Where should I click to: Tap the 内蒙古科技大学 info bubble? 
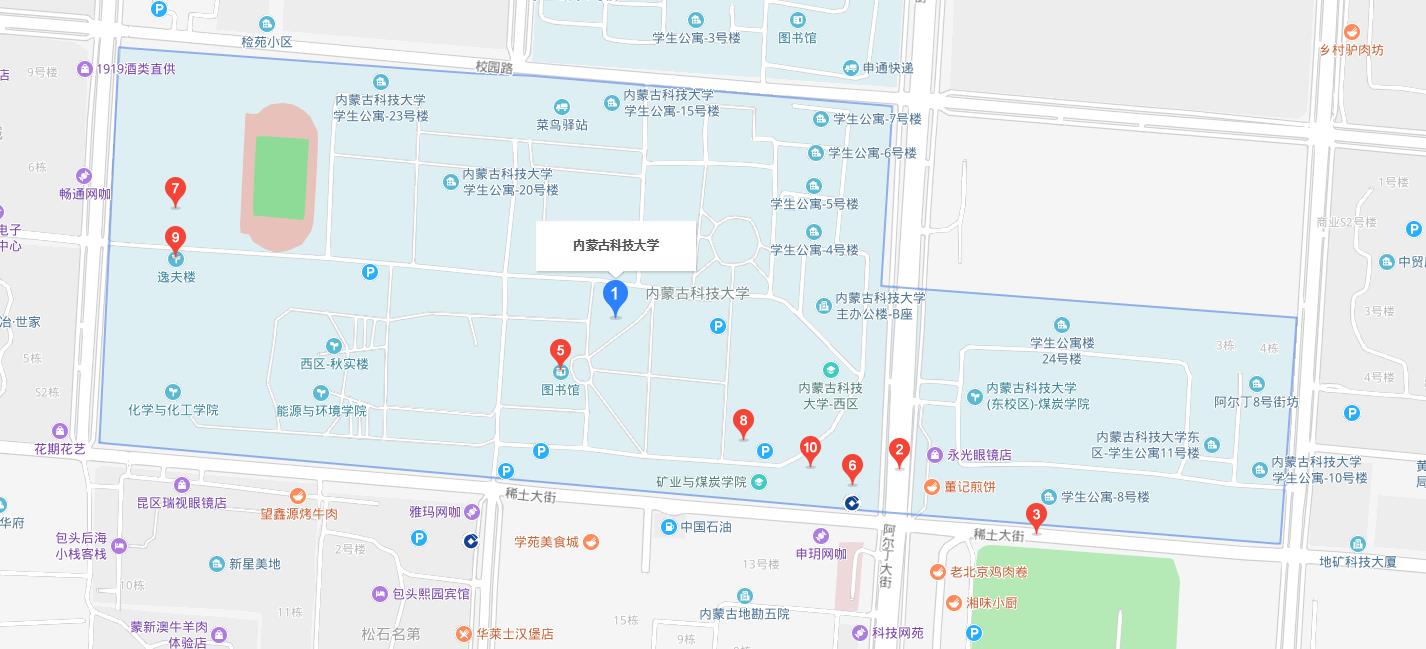coord(616,245)
